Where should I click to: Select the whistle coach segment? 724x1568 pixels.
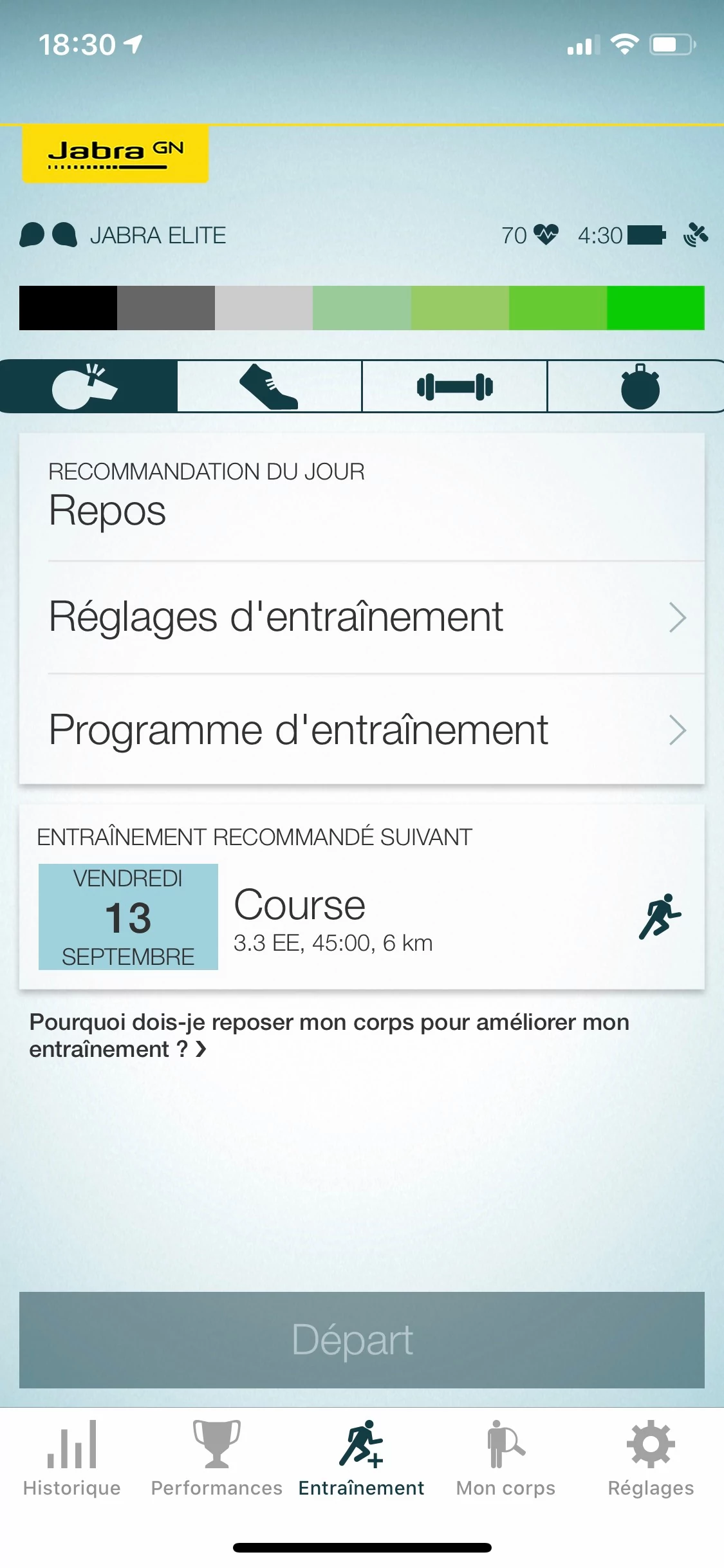click(x=89, y=386)
